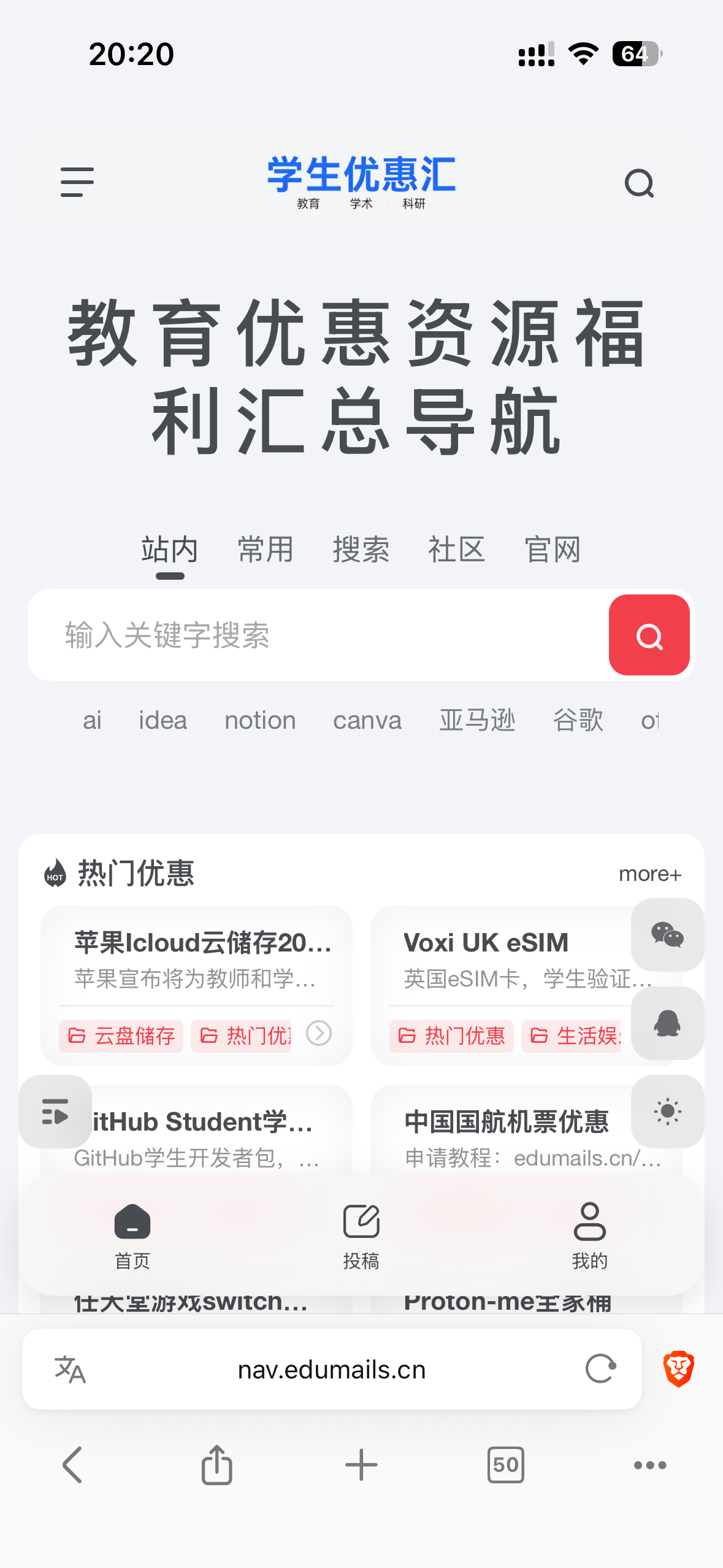The height and width of the screenshot is (1568, 723).
Task: Open the hamburger menu in the header
Action: coord(77,182)
